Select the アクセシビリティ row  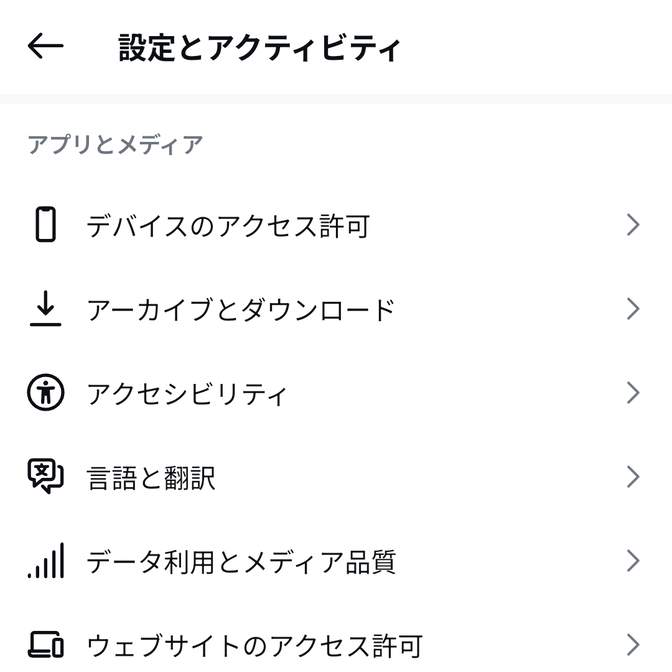[x=187, y=394]
